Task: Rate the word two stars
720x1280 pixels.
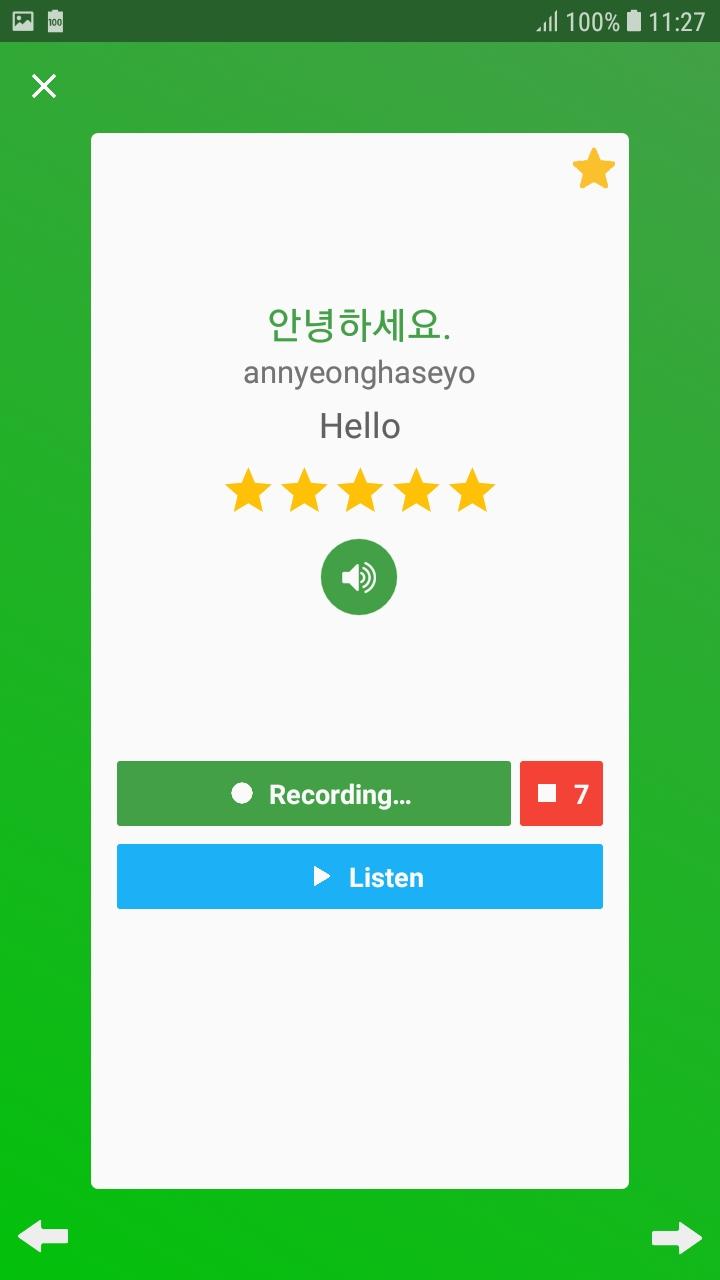Action: pos(303,490)
